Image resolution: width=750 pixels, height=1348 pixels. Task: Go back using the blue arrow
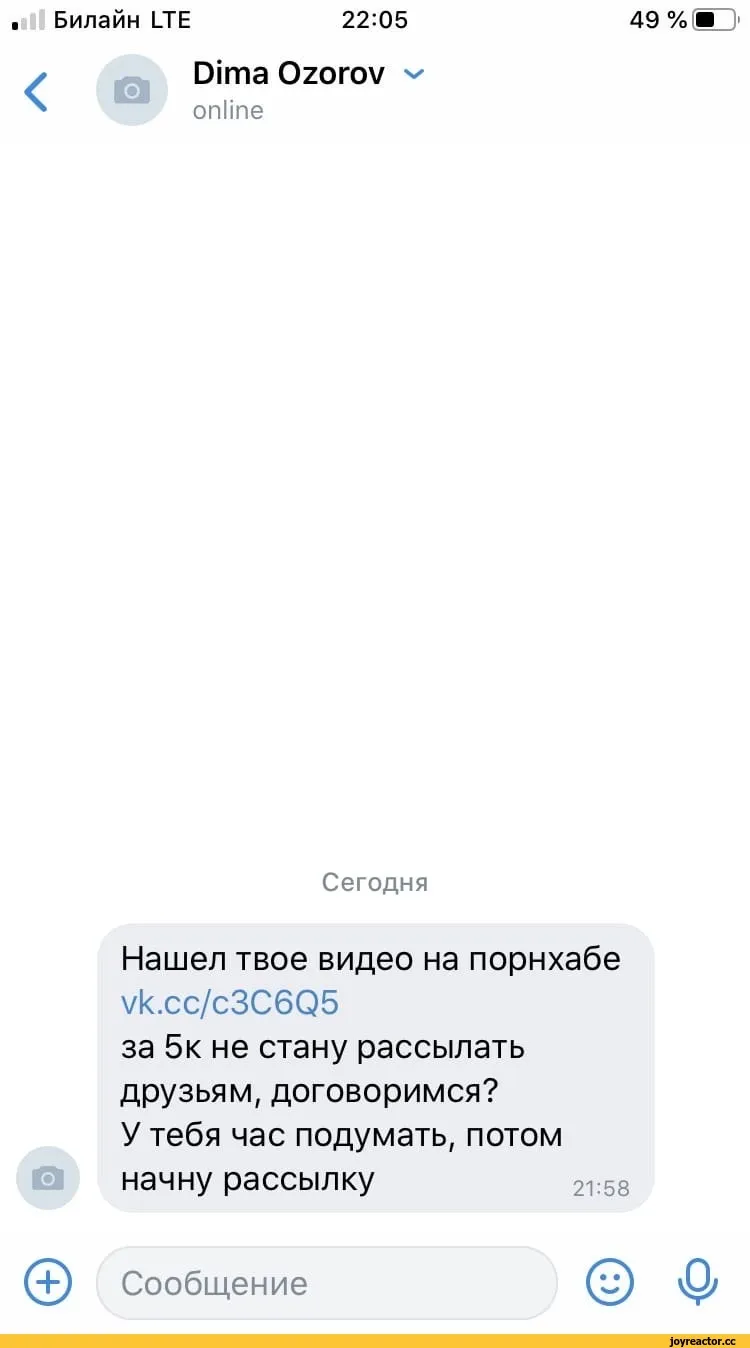click(36, 91)
